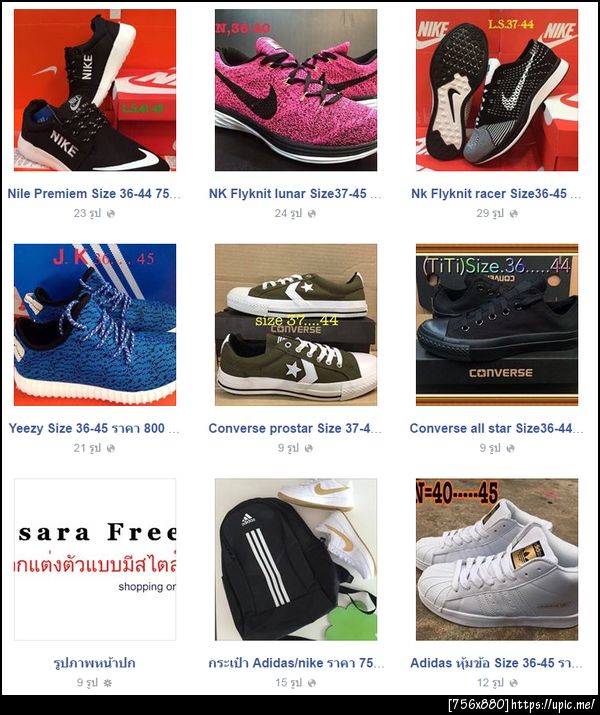The width and height of the screenshot is (600, 715).
Task: View the Adidas หุ้มข้อ Size 36-45 album
Action: [497, 558]
